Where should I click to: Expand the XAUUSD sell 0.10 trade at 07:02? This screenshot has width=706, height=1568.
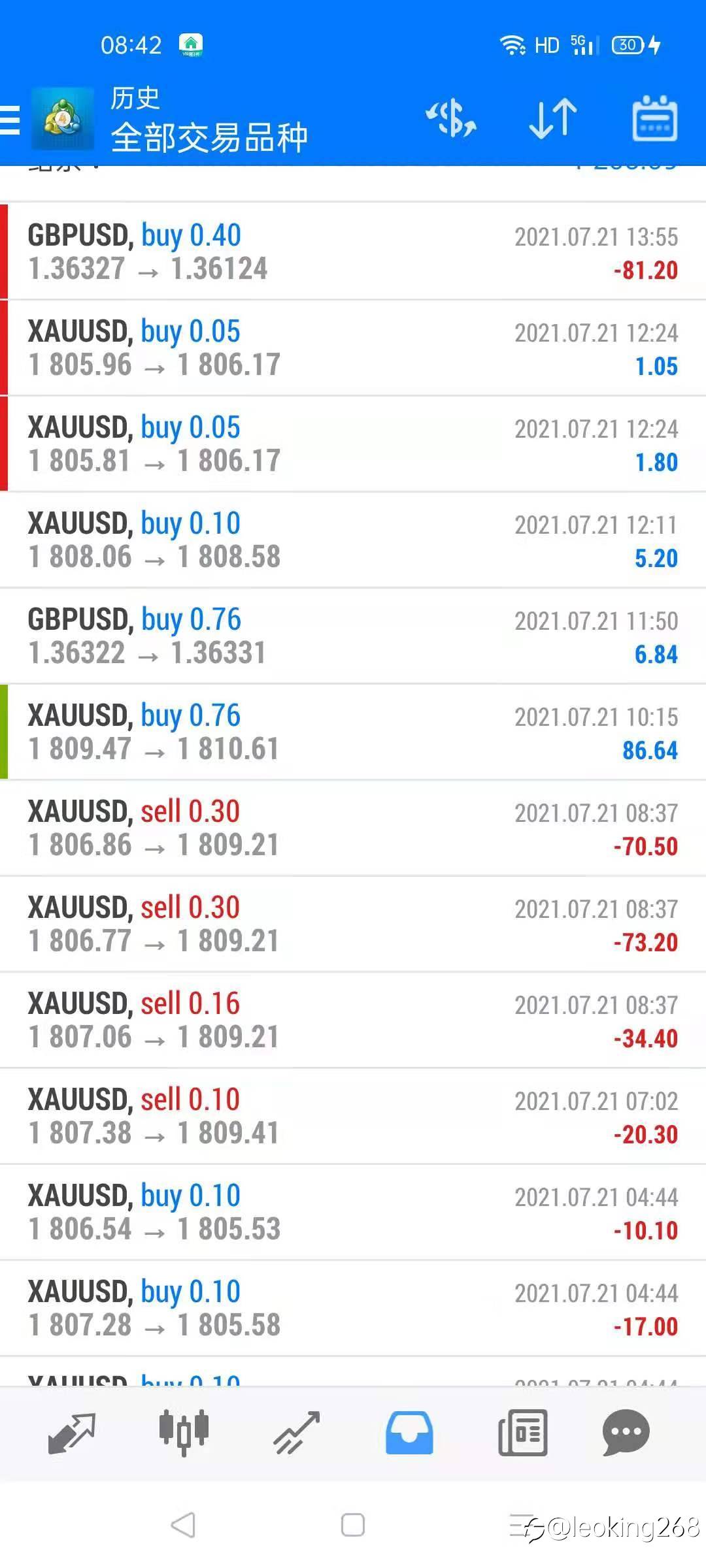coord(353,1117)
